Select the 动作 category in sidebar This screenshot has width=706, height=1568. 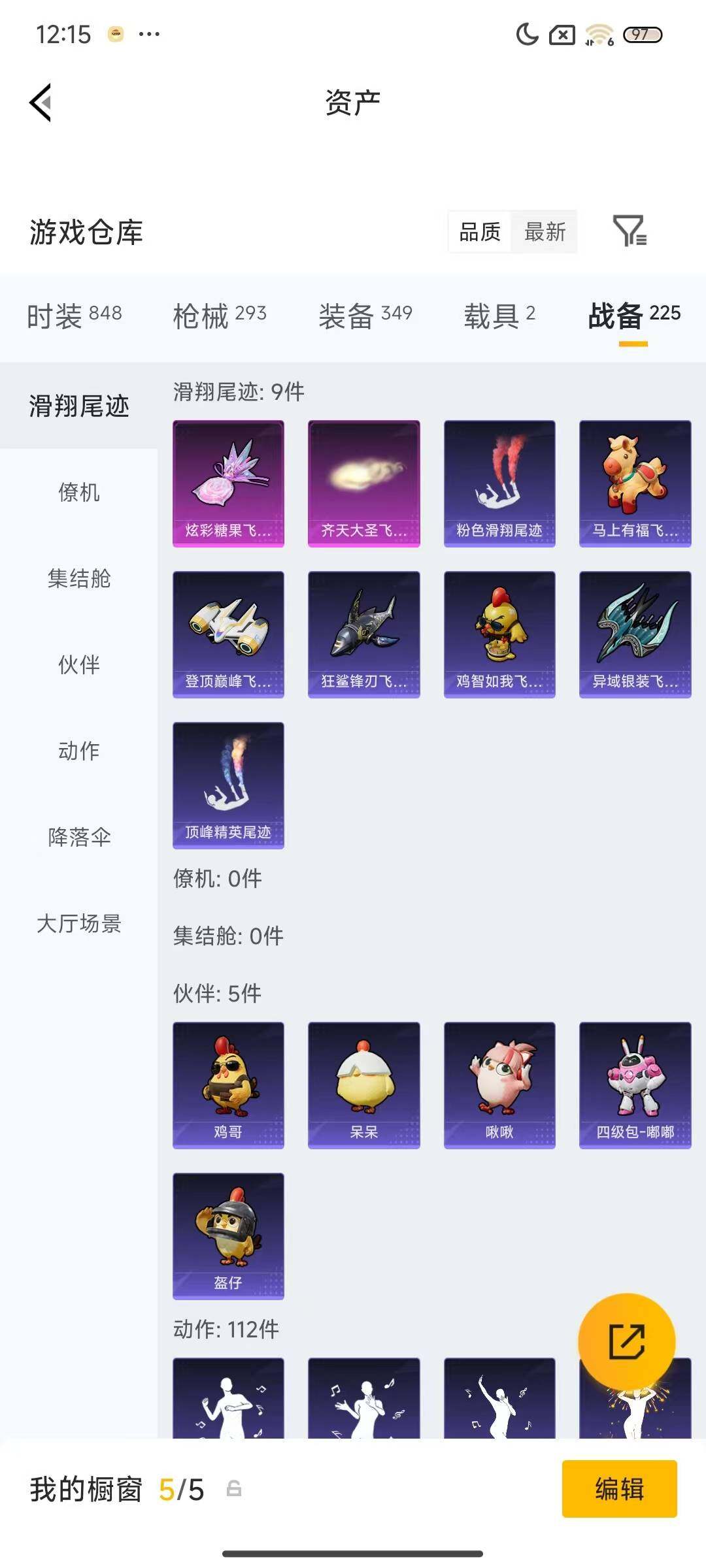tap(79, 751)
